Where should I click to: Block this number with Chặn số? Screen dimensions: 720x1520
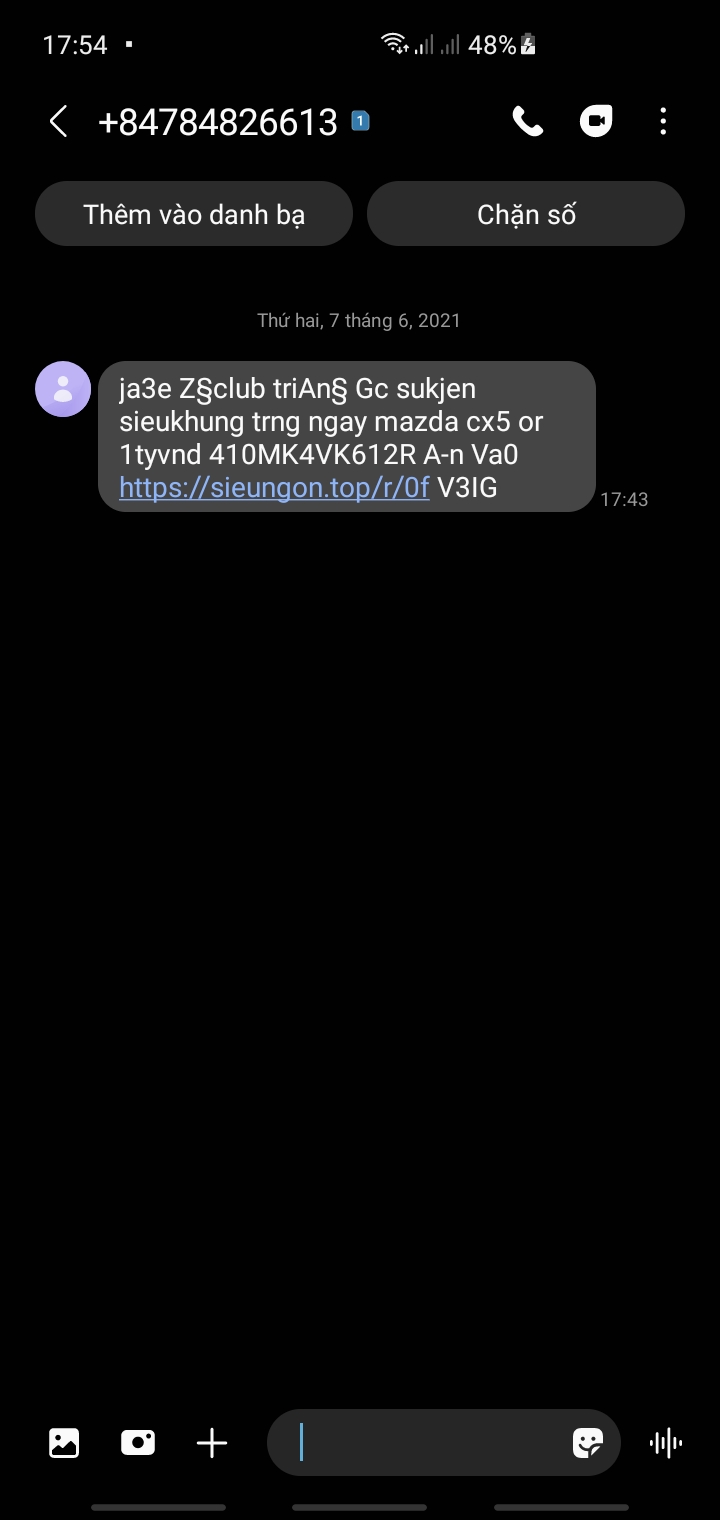coord(526,214)
